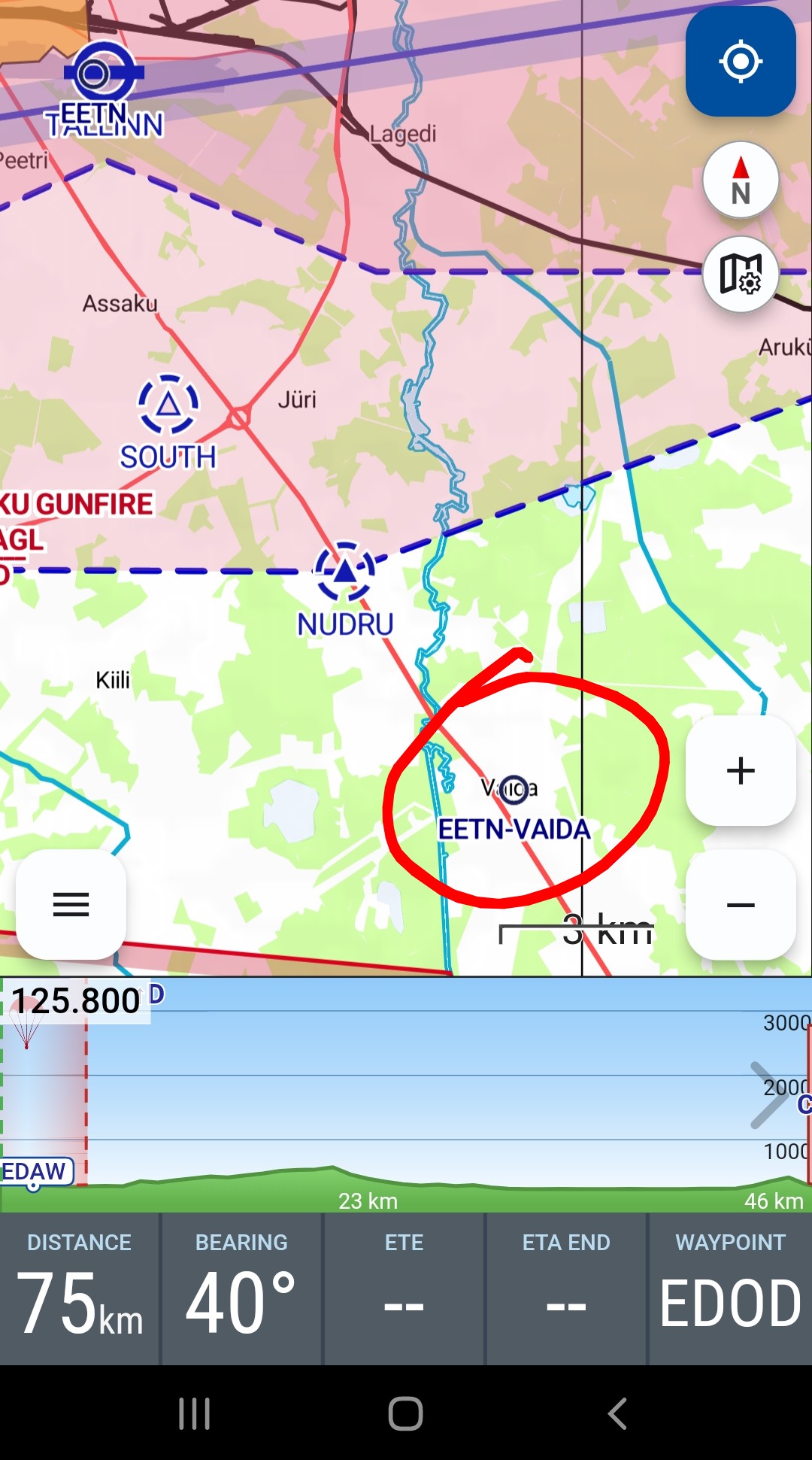Viewport: 812px width, 1460px height.
Task: Select the NUDRU reporting point symbol
Action: (x=346, y=573)
